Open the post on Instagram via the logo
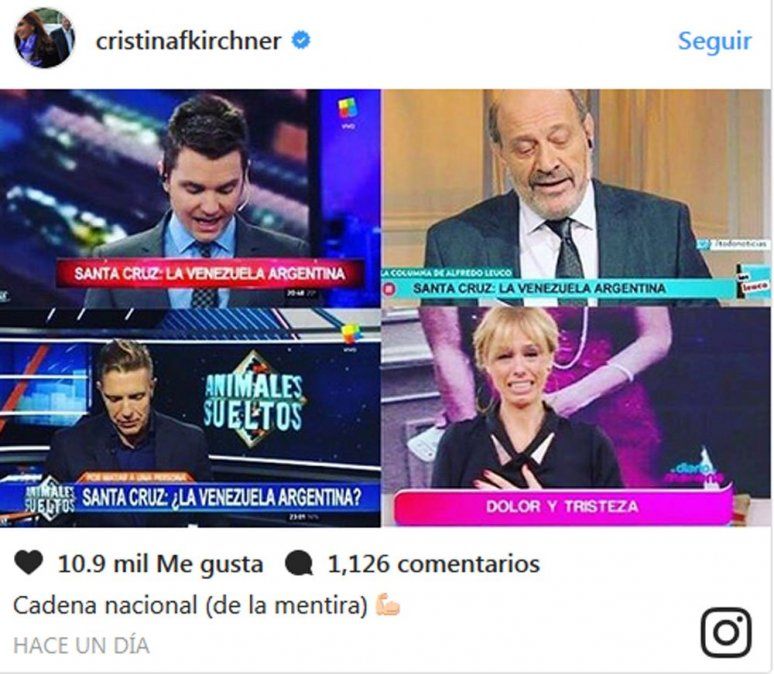This screenshot has height=674, width=774. coord(725,632)
